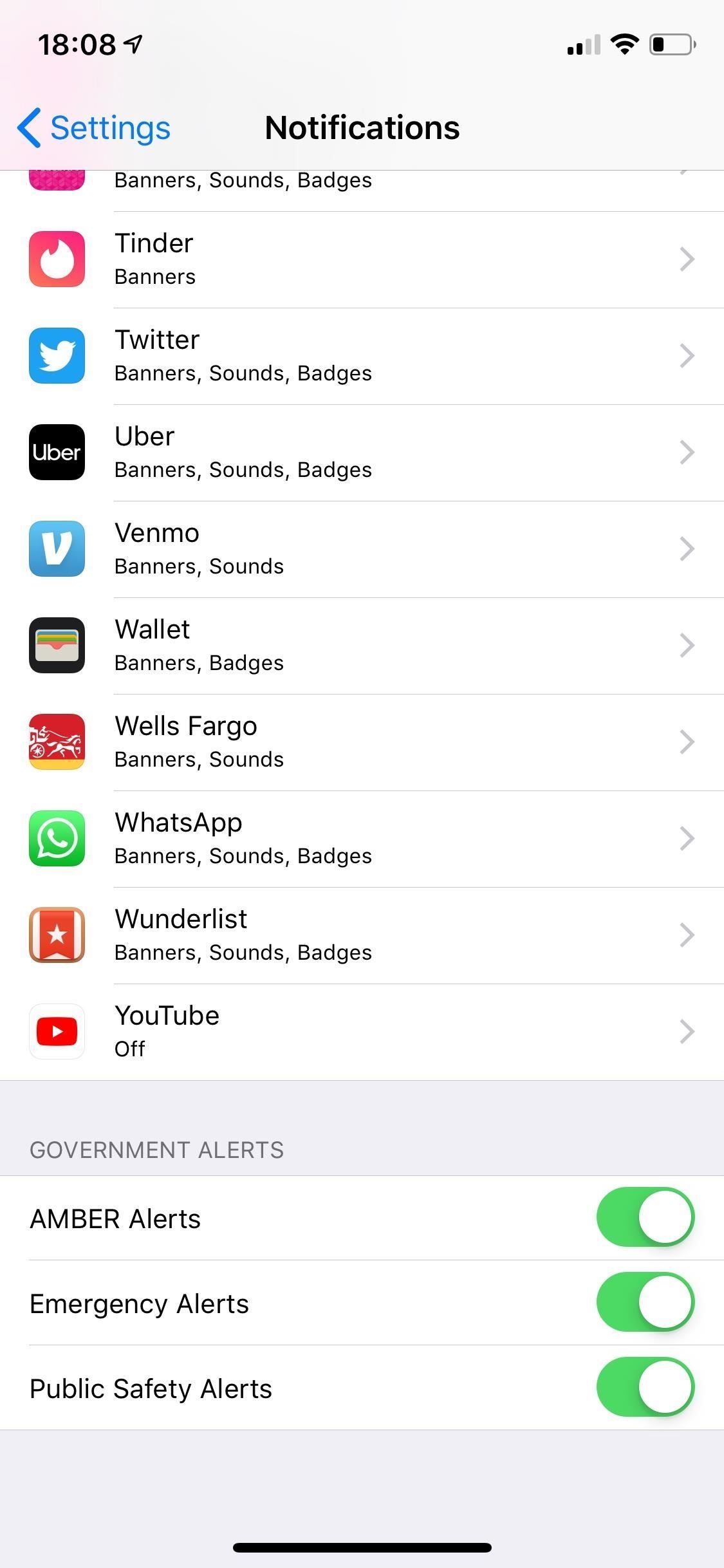The width and height of the screenshot is (724, 1568).
Task: Select the Uber notifications row
Action: point(362,453)
